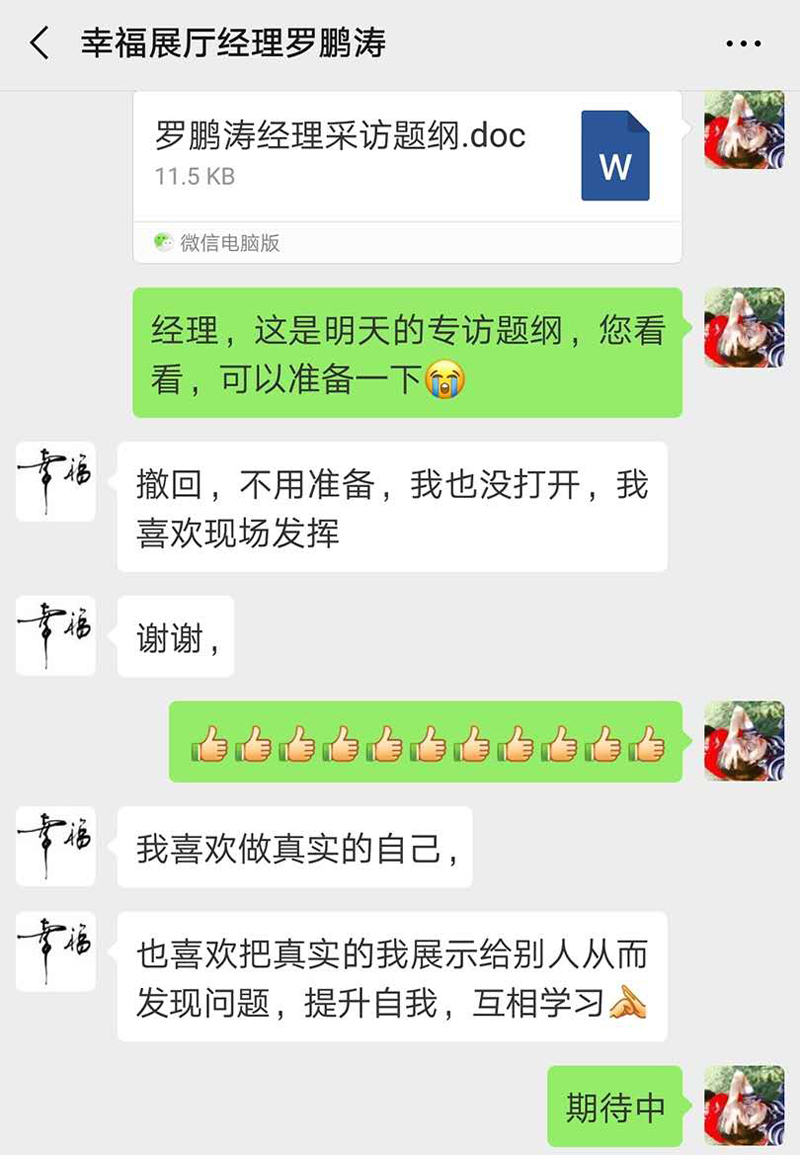This screenshot has height=1155, width=800.
Task: Tap my avatar beside the 期待中 message
Action: (744, 1105)
